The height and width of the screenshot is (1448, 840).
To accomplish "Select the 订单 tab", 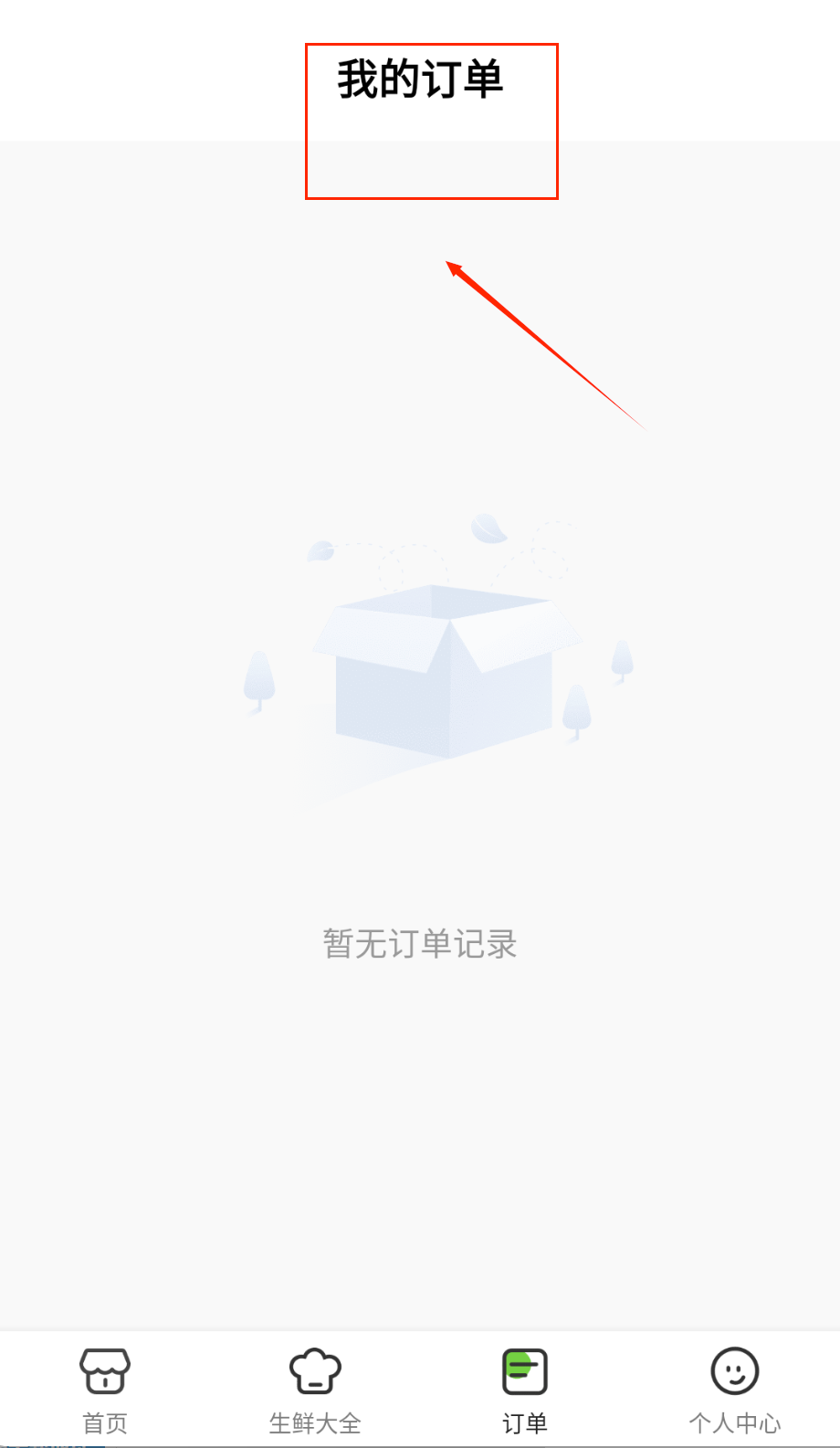I will coord(525,1390).
